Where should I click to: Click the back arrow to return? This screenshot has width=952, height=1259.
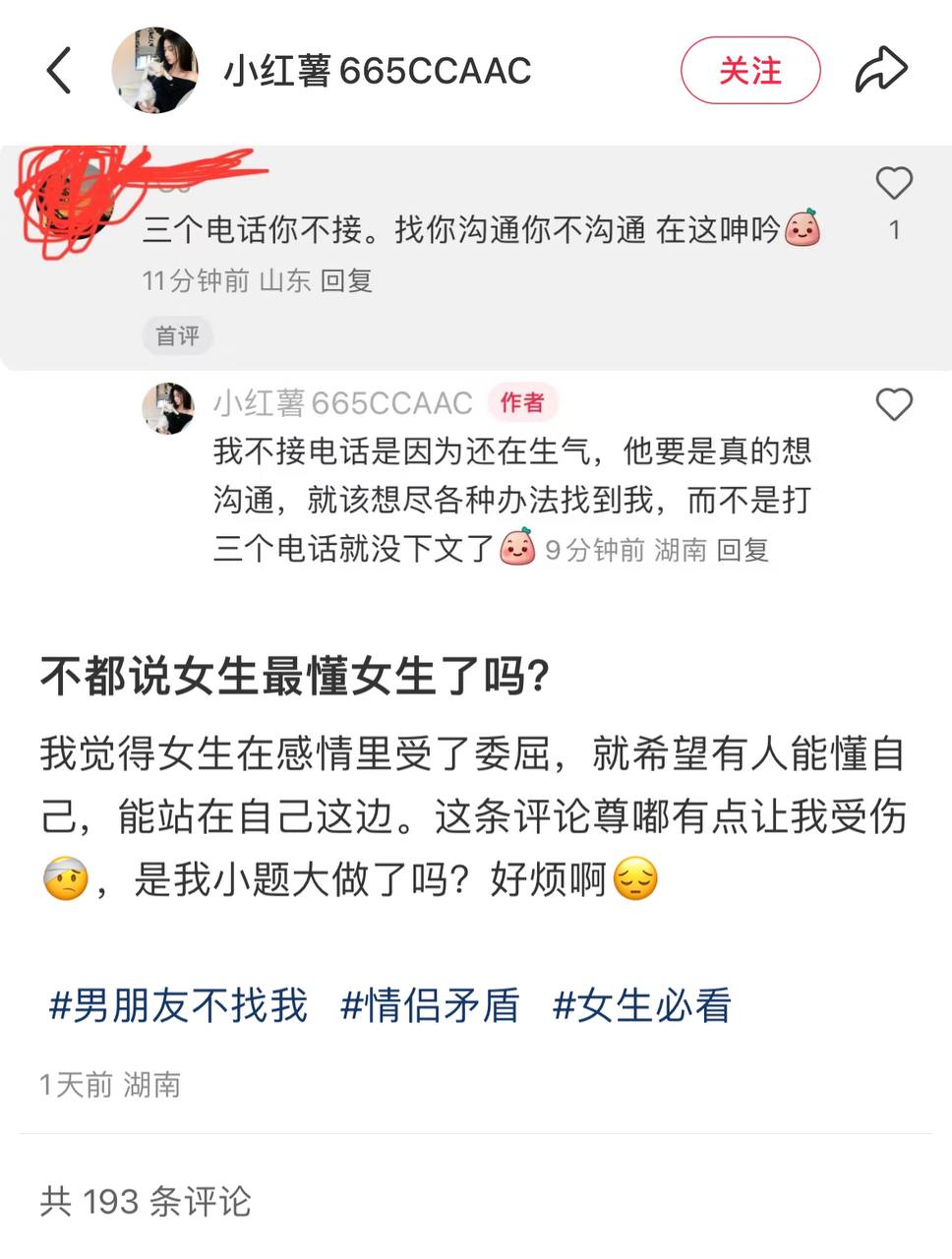click(56, 70)
